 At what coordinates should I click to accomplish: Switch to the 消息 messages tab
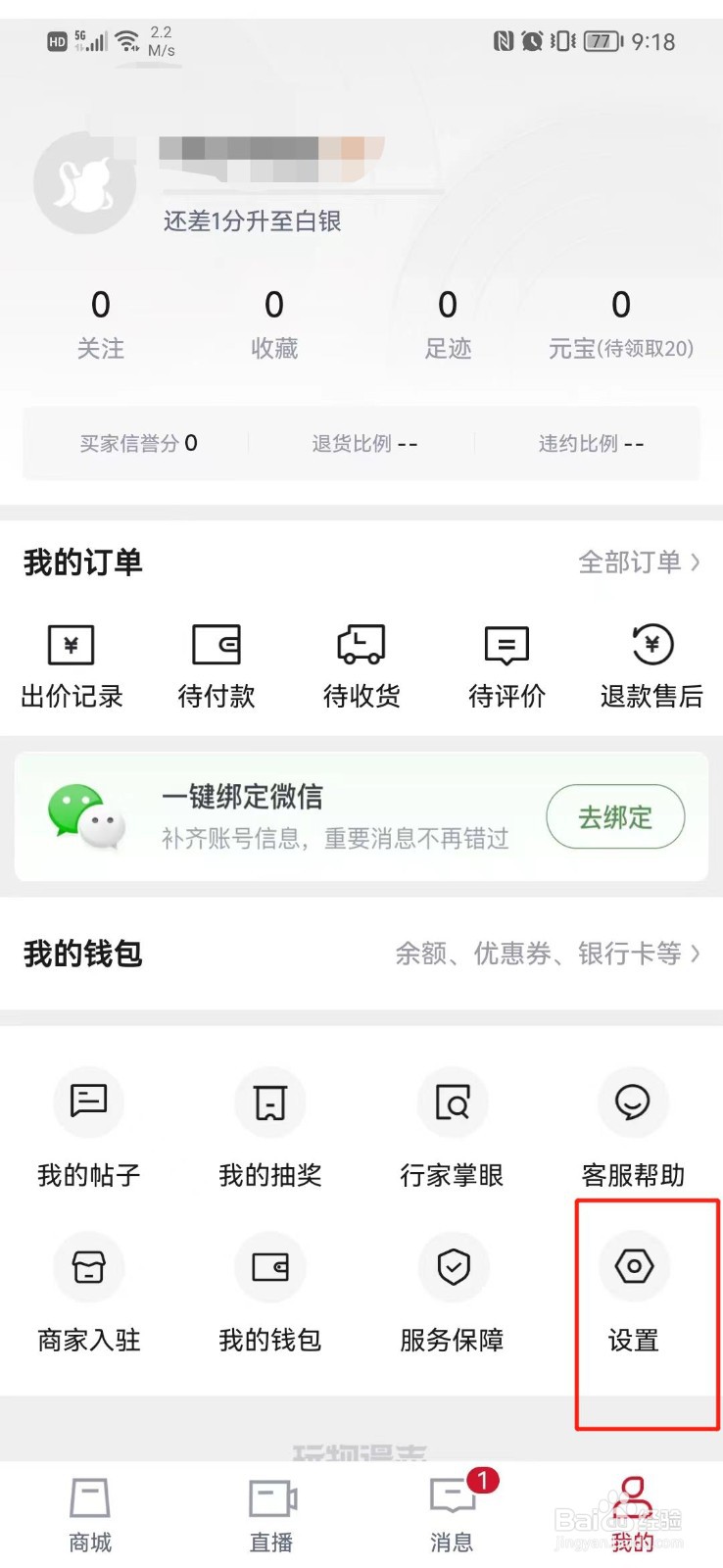(452, 1515)
